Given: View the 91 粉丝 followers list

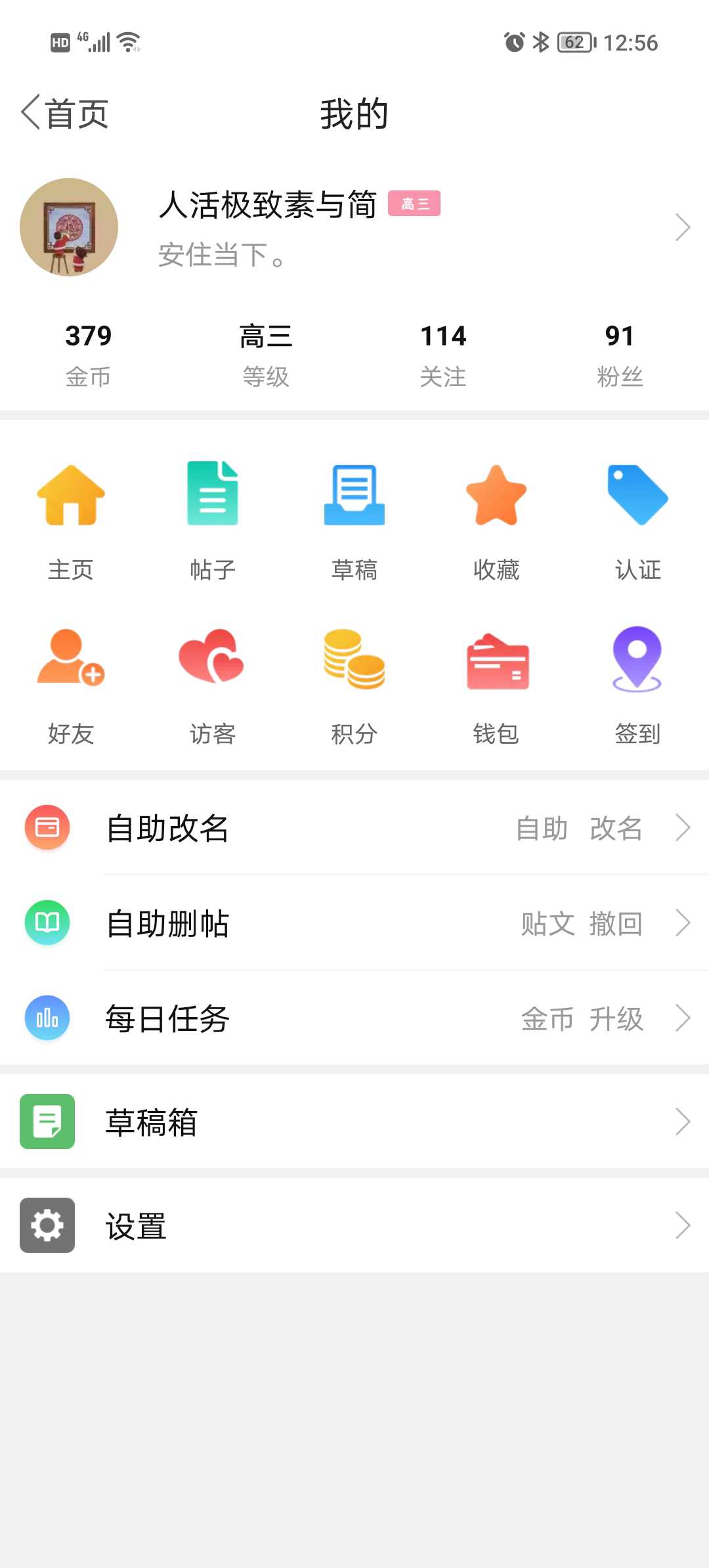Looking at the screenshot, I should click(620, 355).
